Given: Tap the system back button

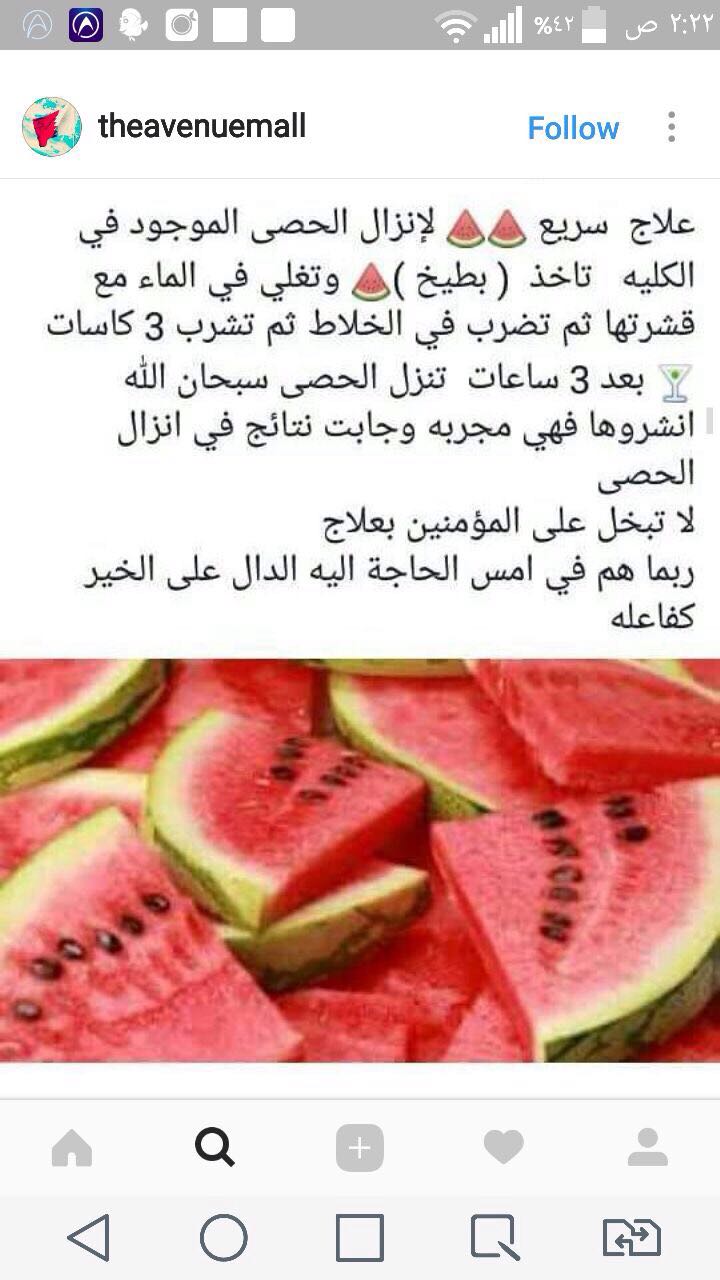Looking at the screenshot, I should (x=89, y=1239).
